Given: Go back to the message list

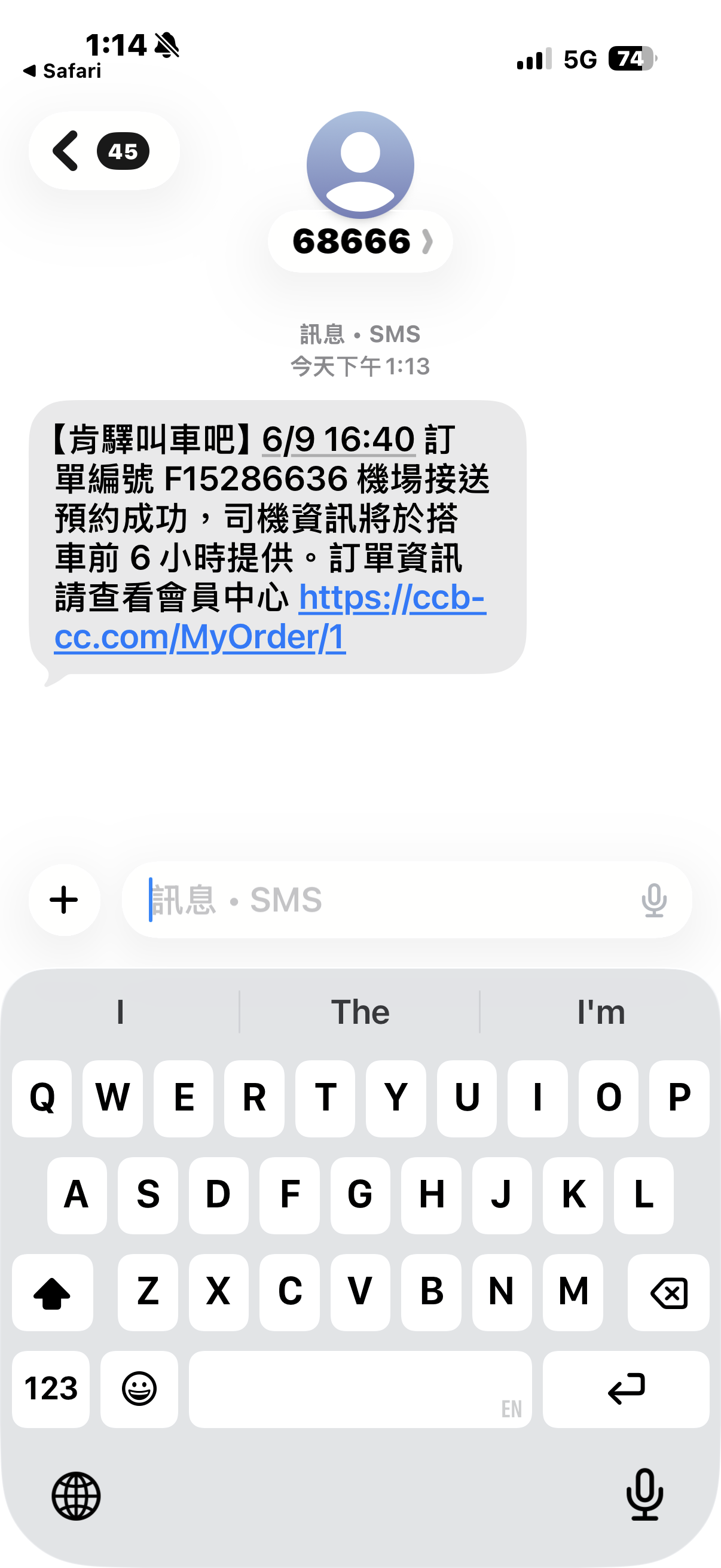Looking at the screenshot, I should click(103, 151).
